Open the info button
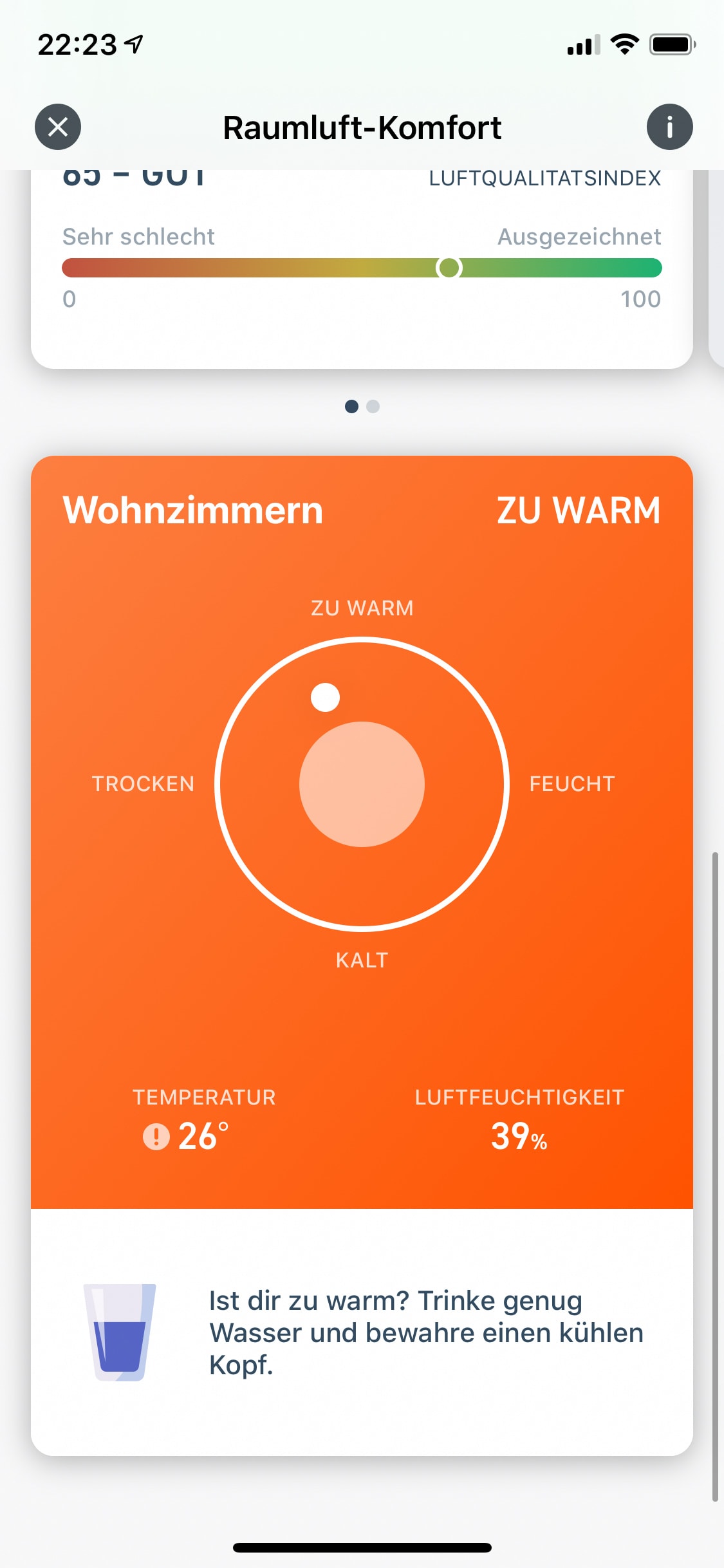 coord(669,127)
